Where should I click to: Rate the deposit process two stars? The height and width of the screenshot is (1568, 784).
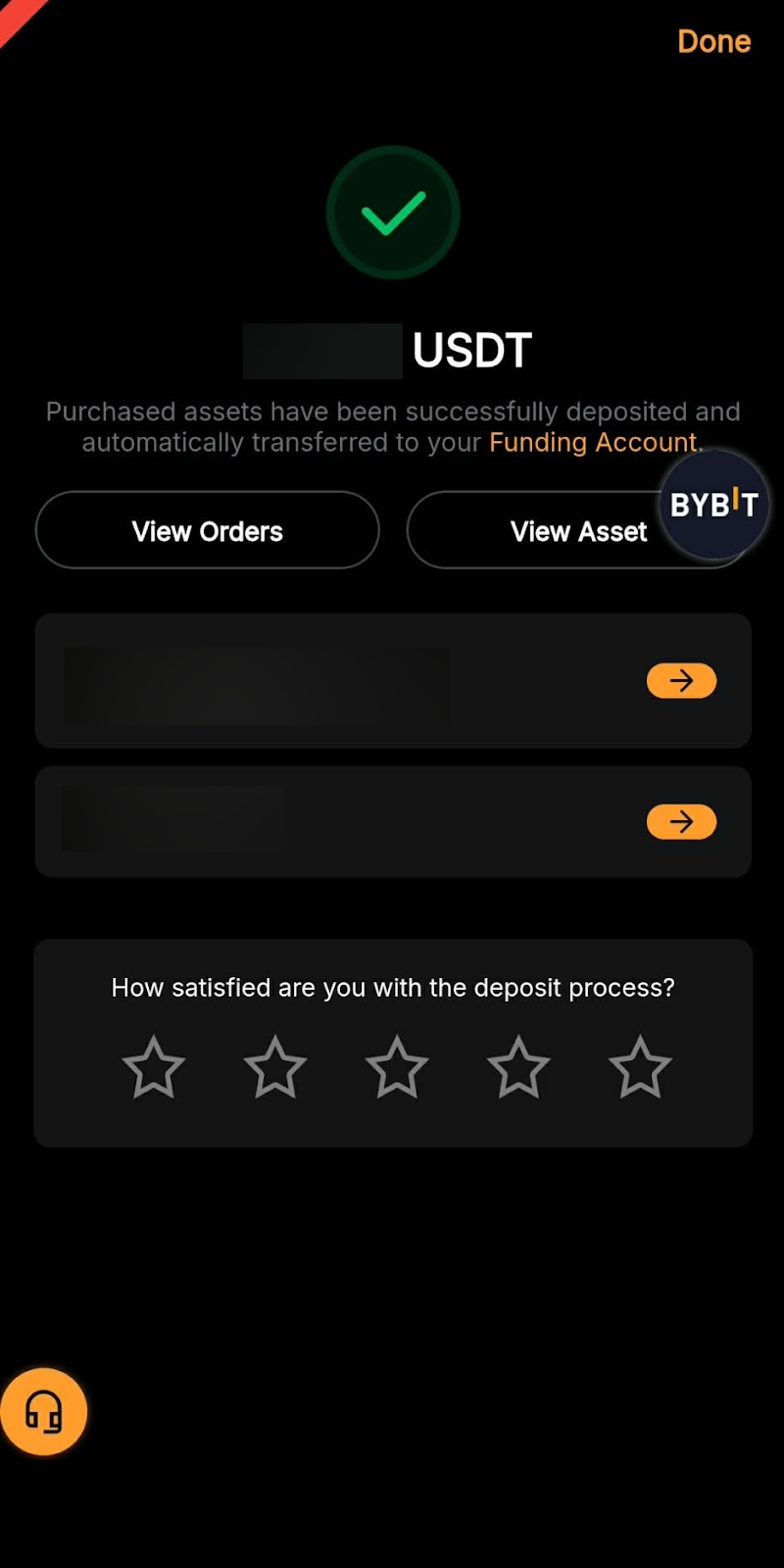coord(275,1067)
